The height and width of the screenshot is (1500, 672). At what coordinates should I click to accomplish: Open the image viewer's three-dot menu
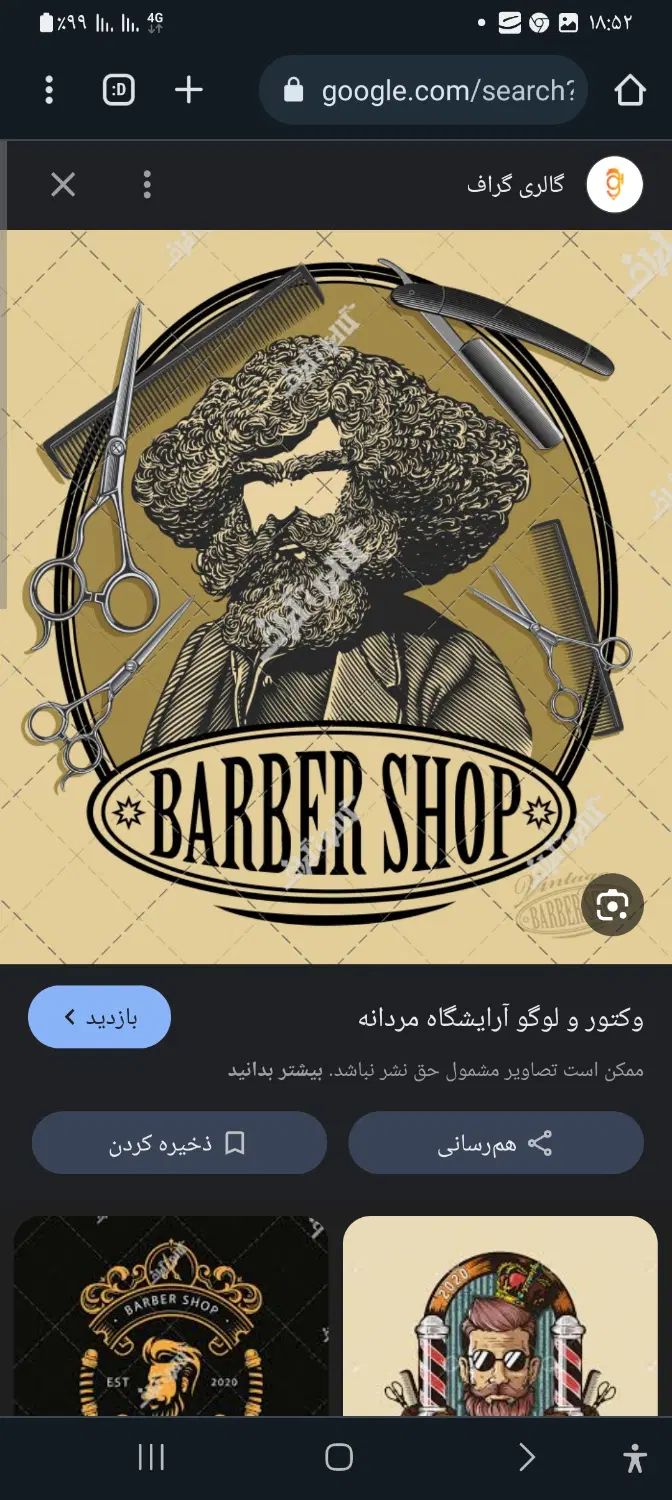147,184
